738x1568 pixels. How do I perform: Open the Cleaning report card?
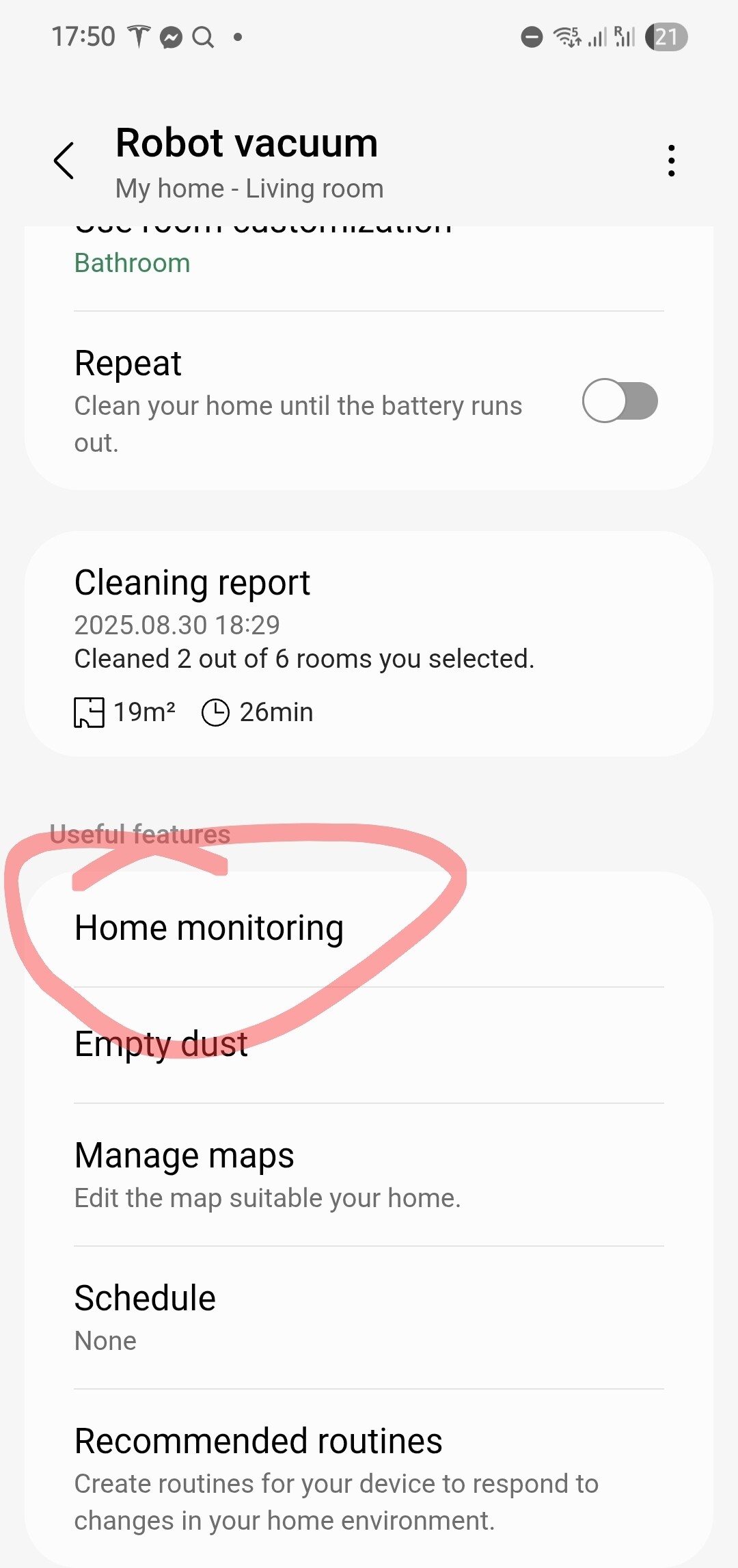point(369,644)
